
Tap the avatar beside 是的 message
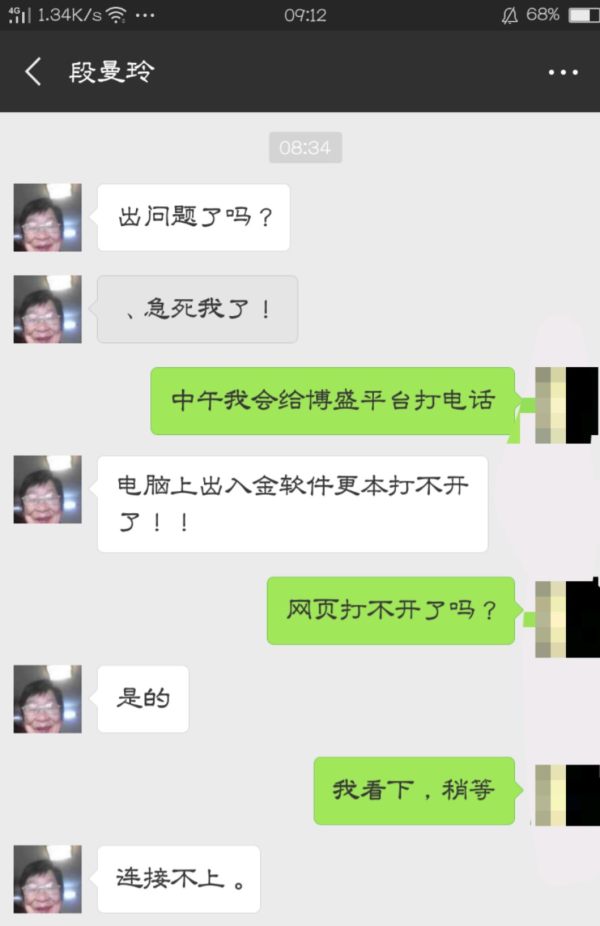click(47, 699)
